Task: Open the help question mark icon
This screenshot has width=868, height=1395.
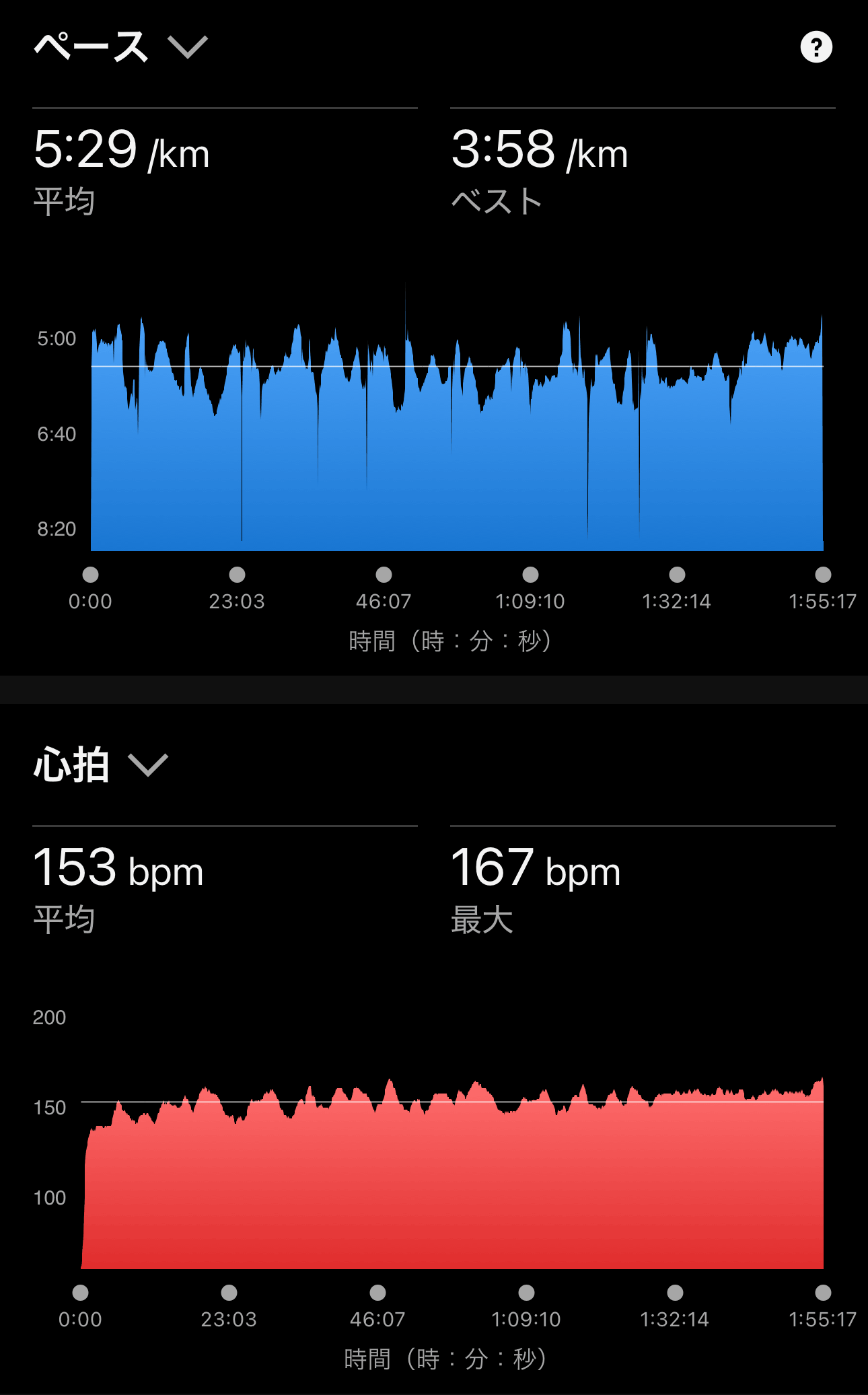Action: click(816, 47)
